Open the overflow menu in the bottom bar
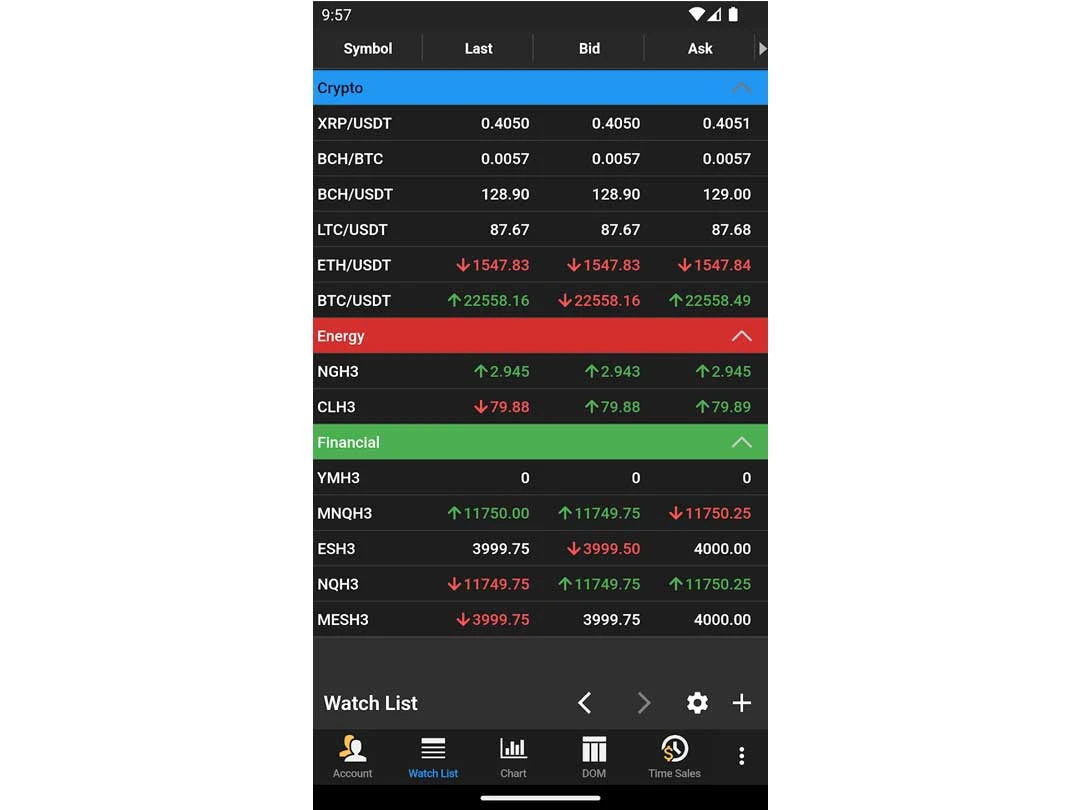The width and height of the screenshot is (1080, 810). pyautogui.click(x=741, y=756)
